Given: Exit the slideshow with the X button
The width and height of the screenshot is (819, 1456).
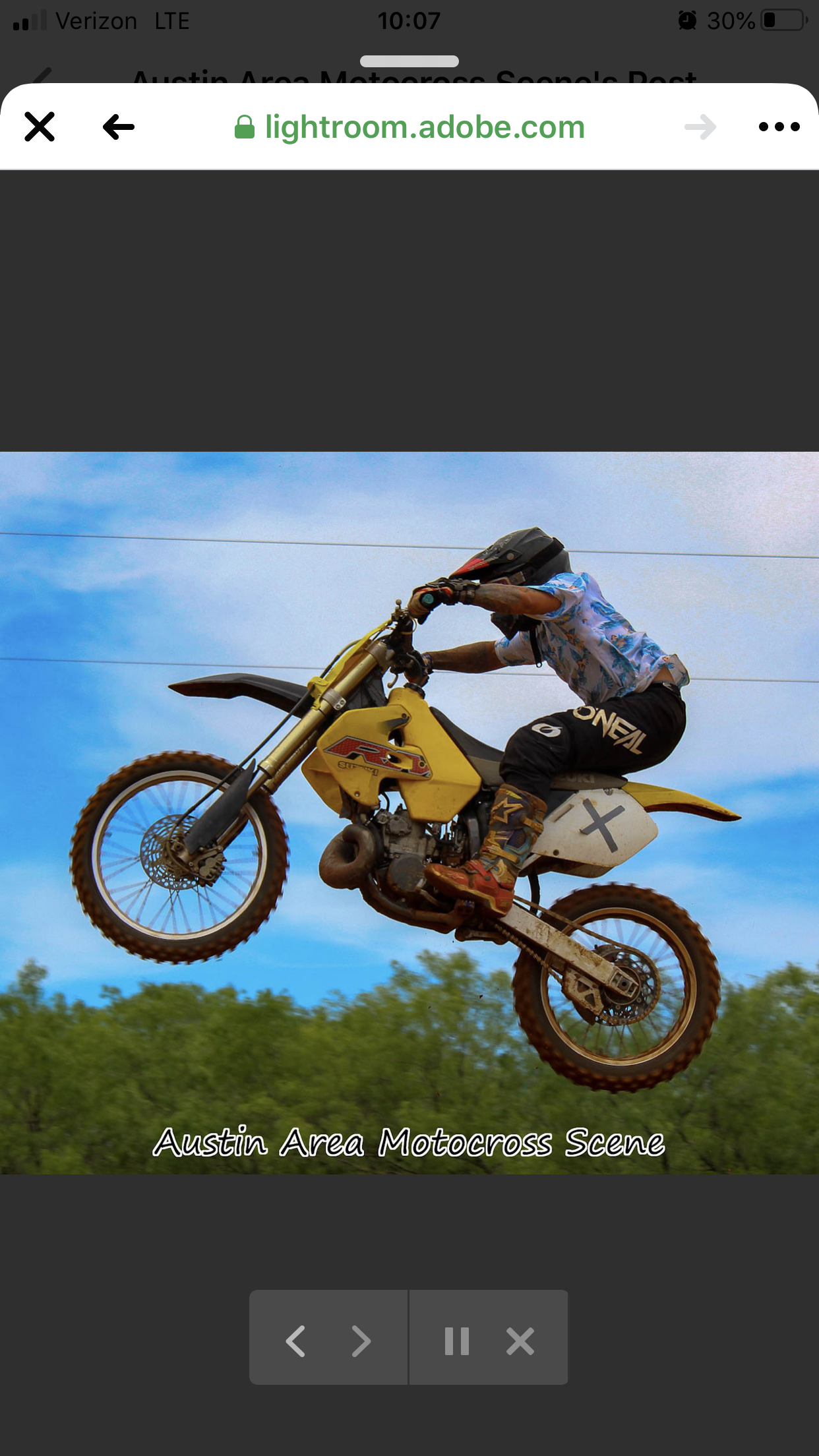Looking at the screenshot, I should 520,1341.
